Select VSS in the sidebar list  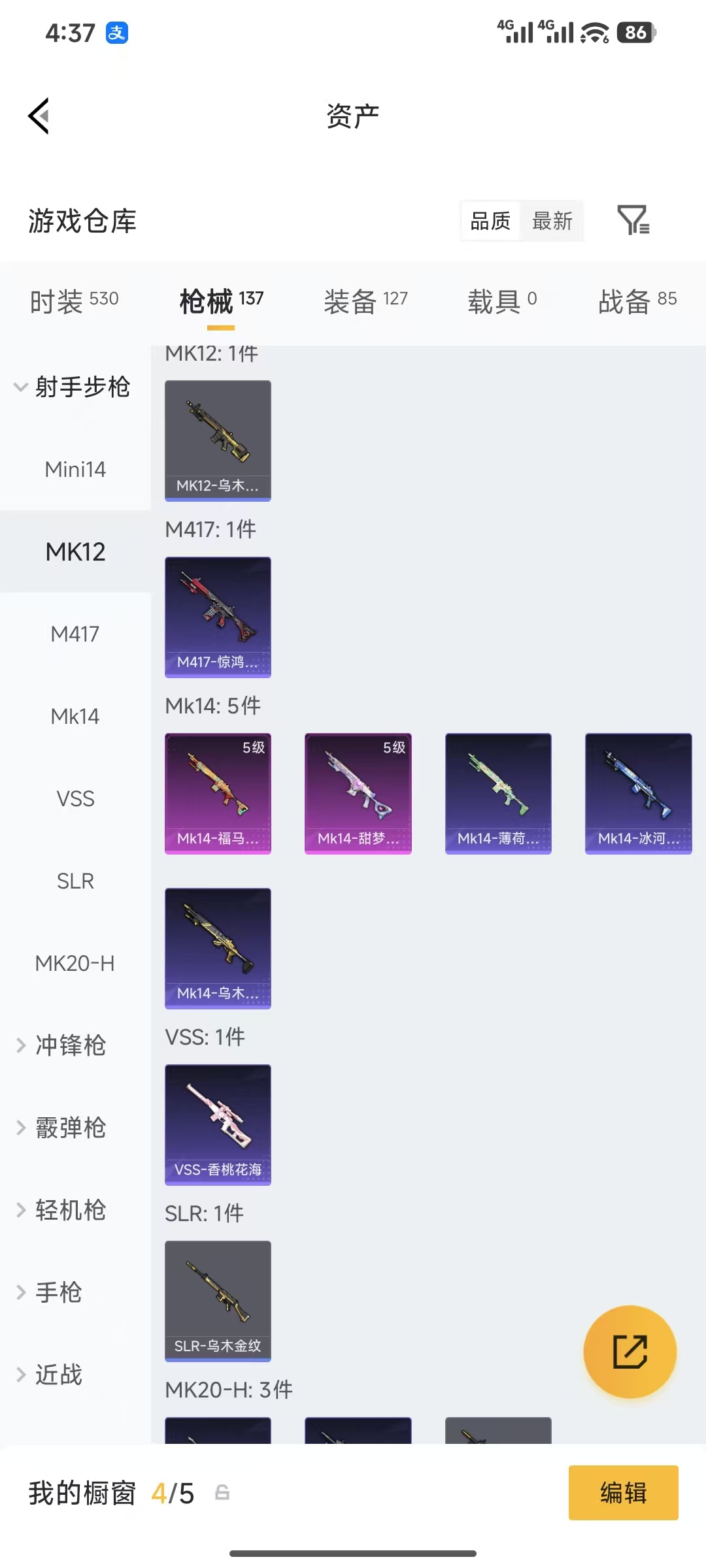[75, 798]
